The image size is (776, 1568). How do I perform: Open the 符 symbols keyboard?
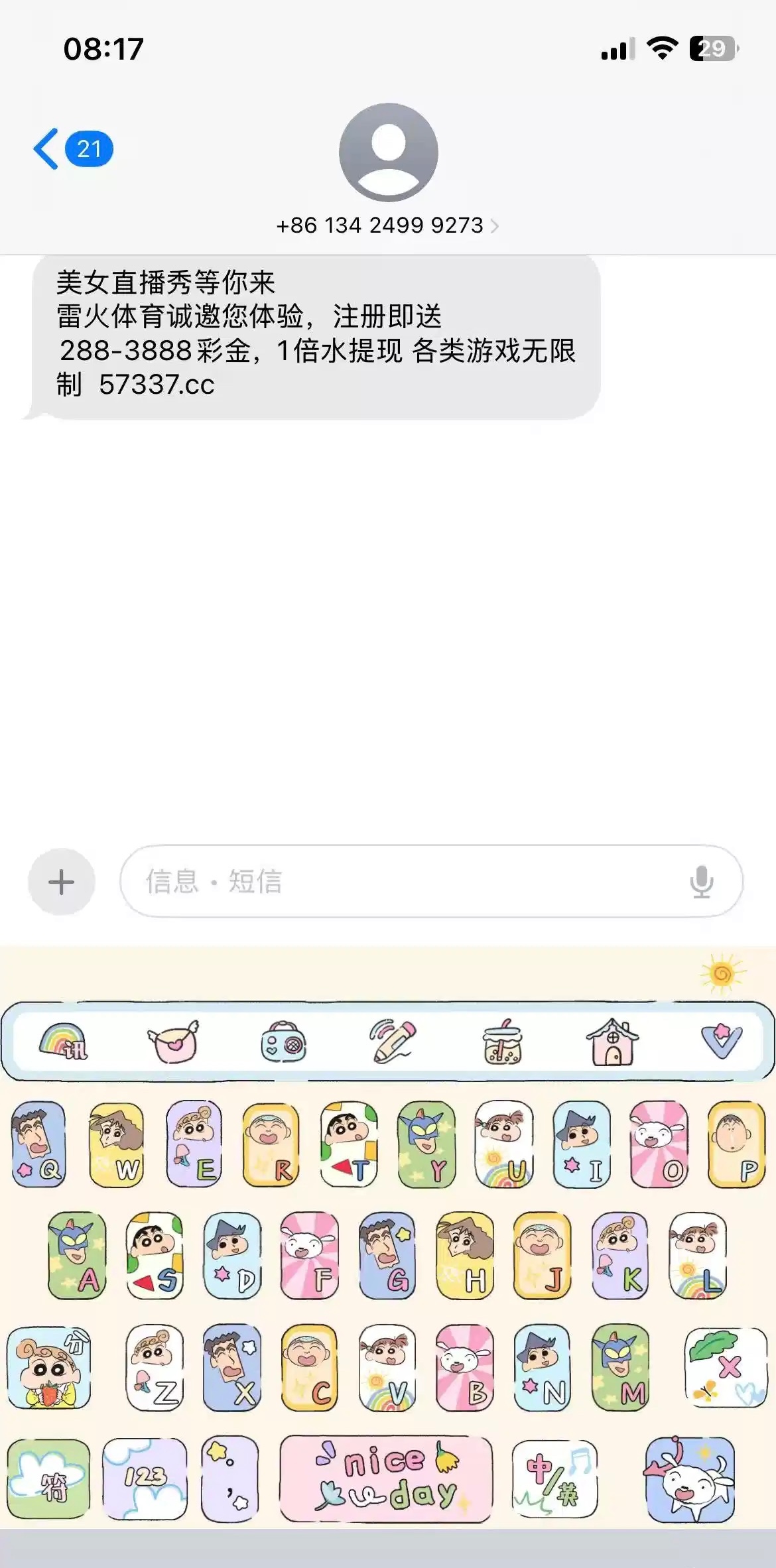pos(48,1478)
